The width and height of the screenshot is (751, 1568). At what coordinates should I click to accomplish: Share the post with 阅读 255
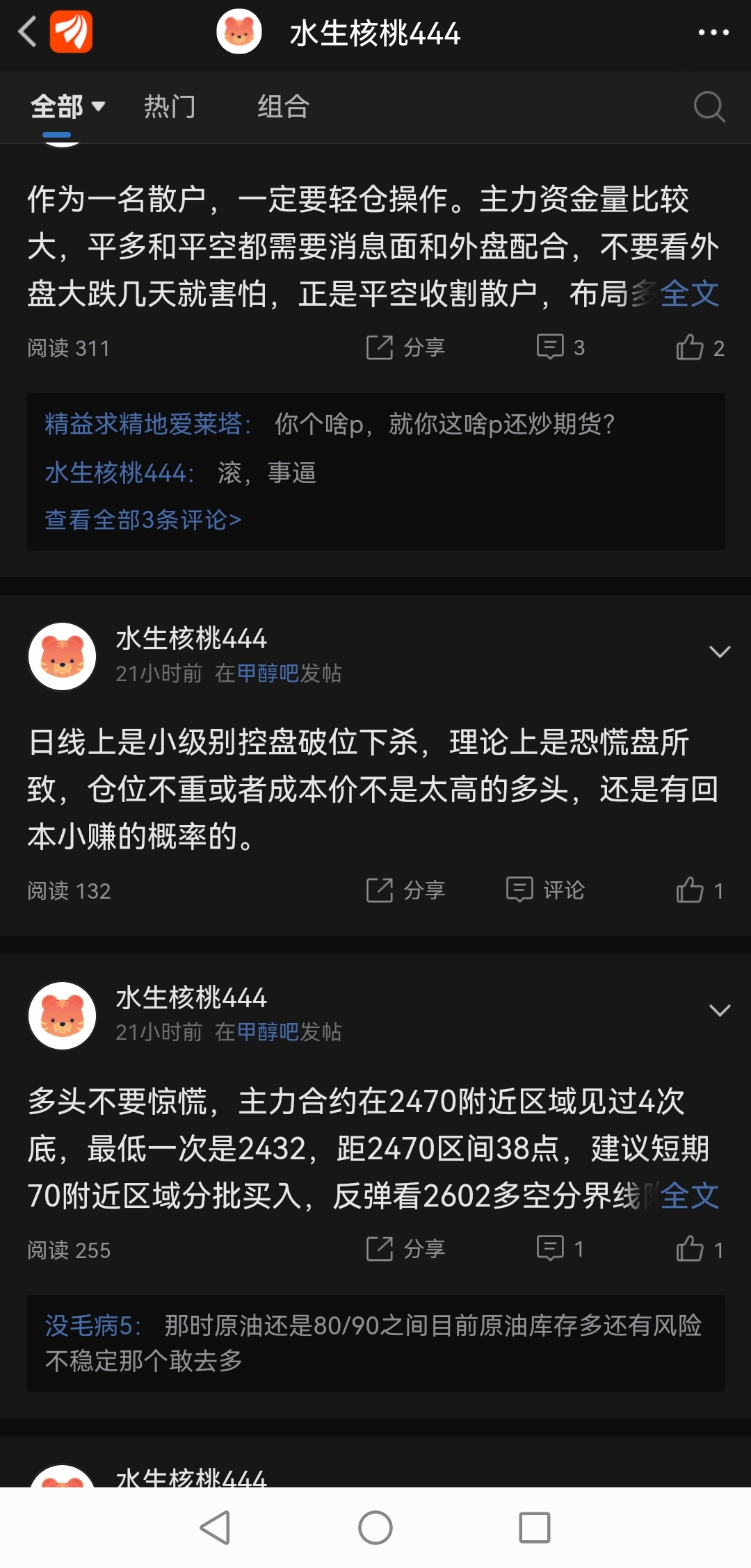coord(405,1249)
